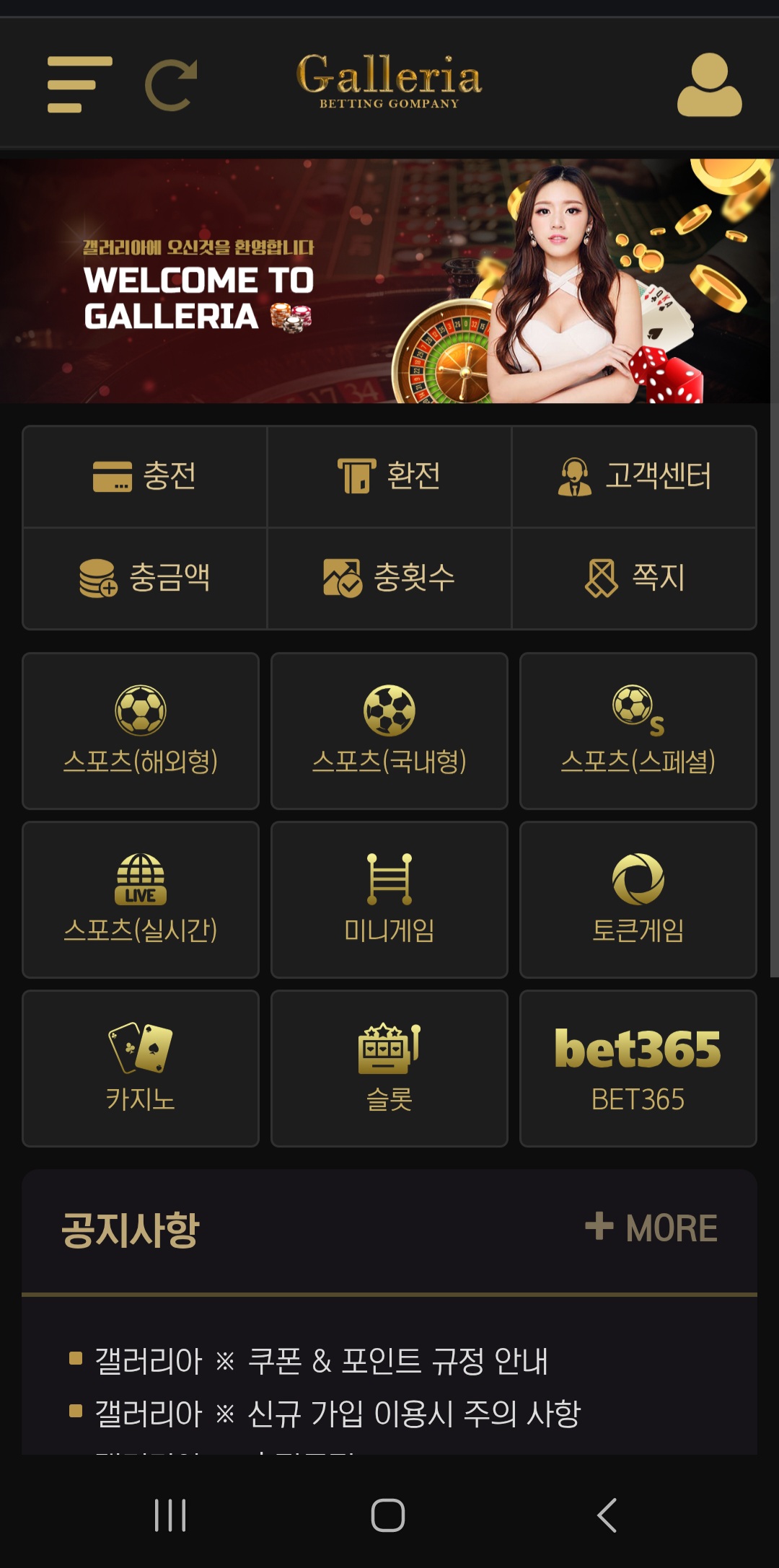Open the user profile icon
779x1568 pixels.
click(x=709, y=85)
